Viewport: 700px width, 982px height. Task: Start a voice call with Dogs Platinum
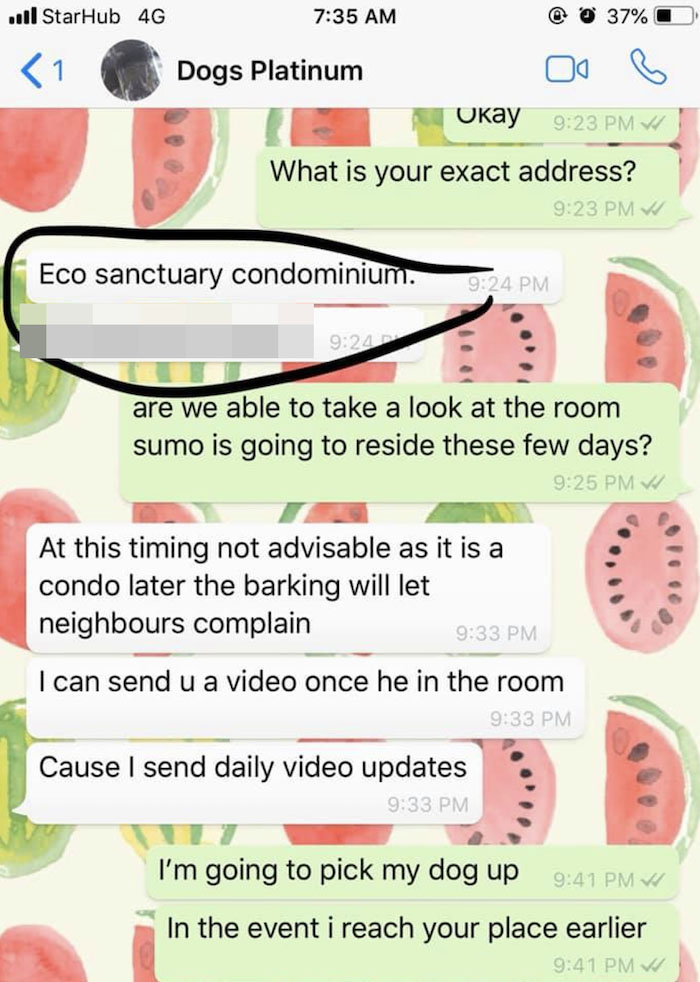(647, 70)
